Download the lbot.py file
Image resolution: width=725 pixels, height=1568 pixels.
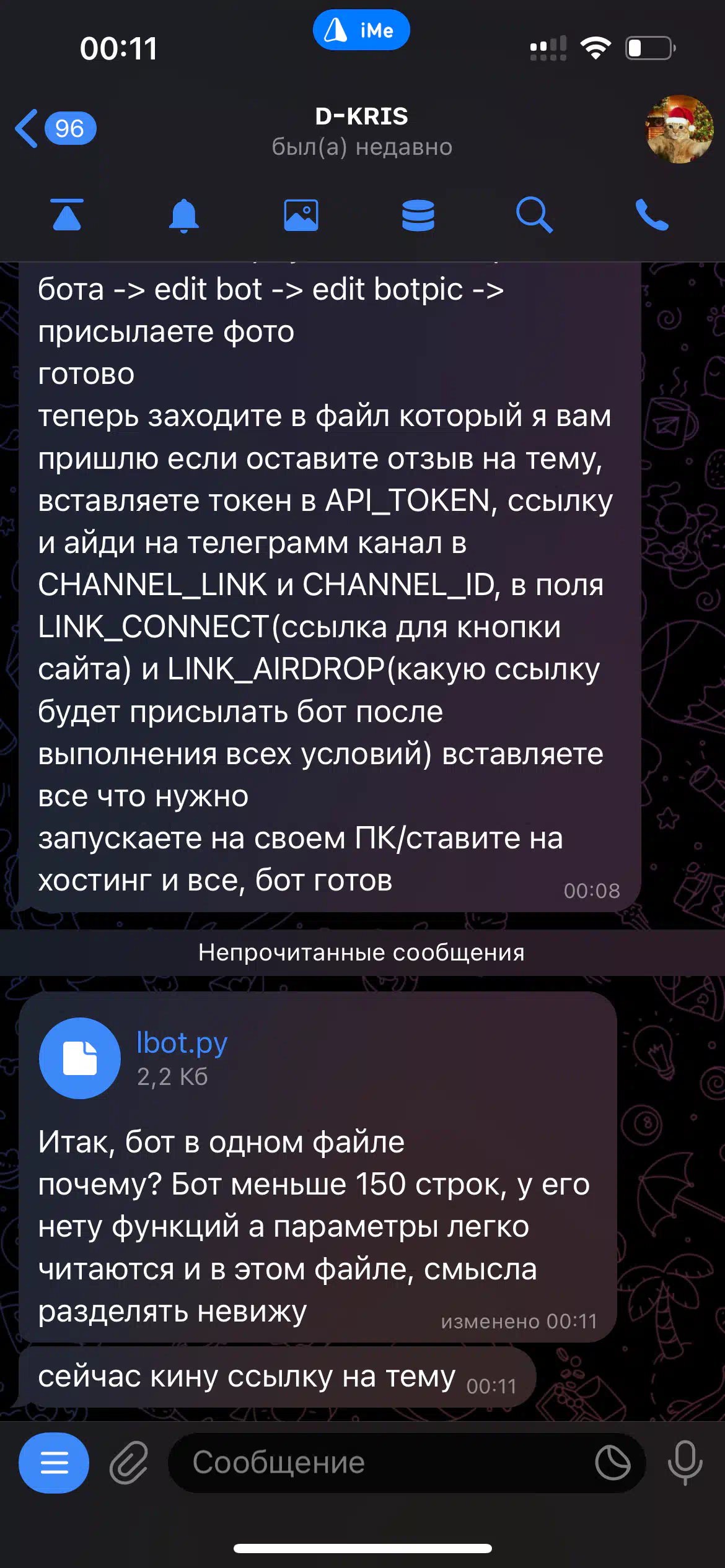click(80, 1058)
